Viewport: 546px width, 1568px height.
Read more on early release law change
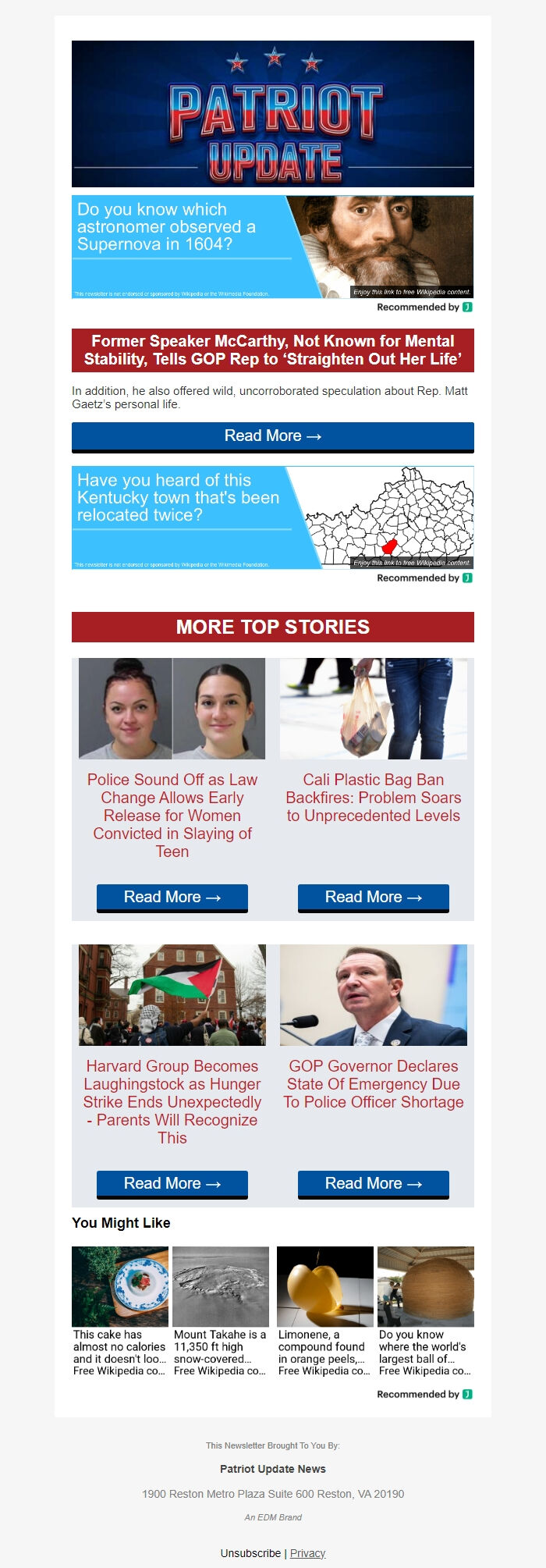[x=172, y=897]
